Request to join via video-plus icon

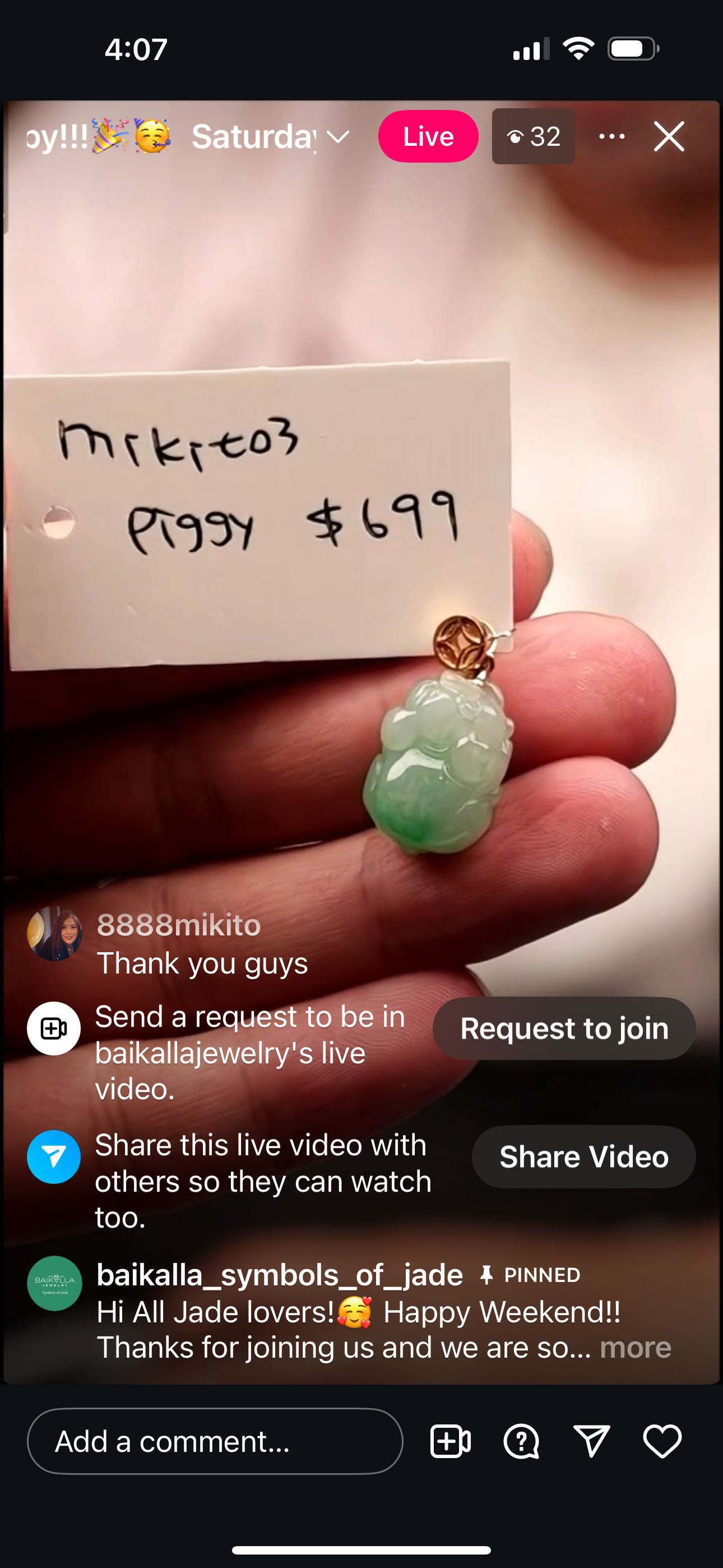449,1441
